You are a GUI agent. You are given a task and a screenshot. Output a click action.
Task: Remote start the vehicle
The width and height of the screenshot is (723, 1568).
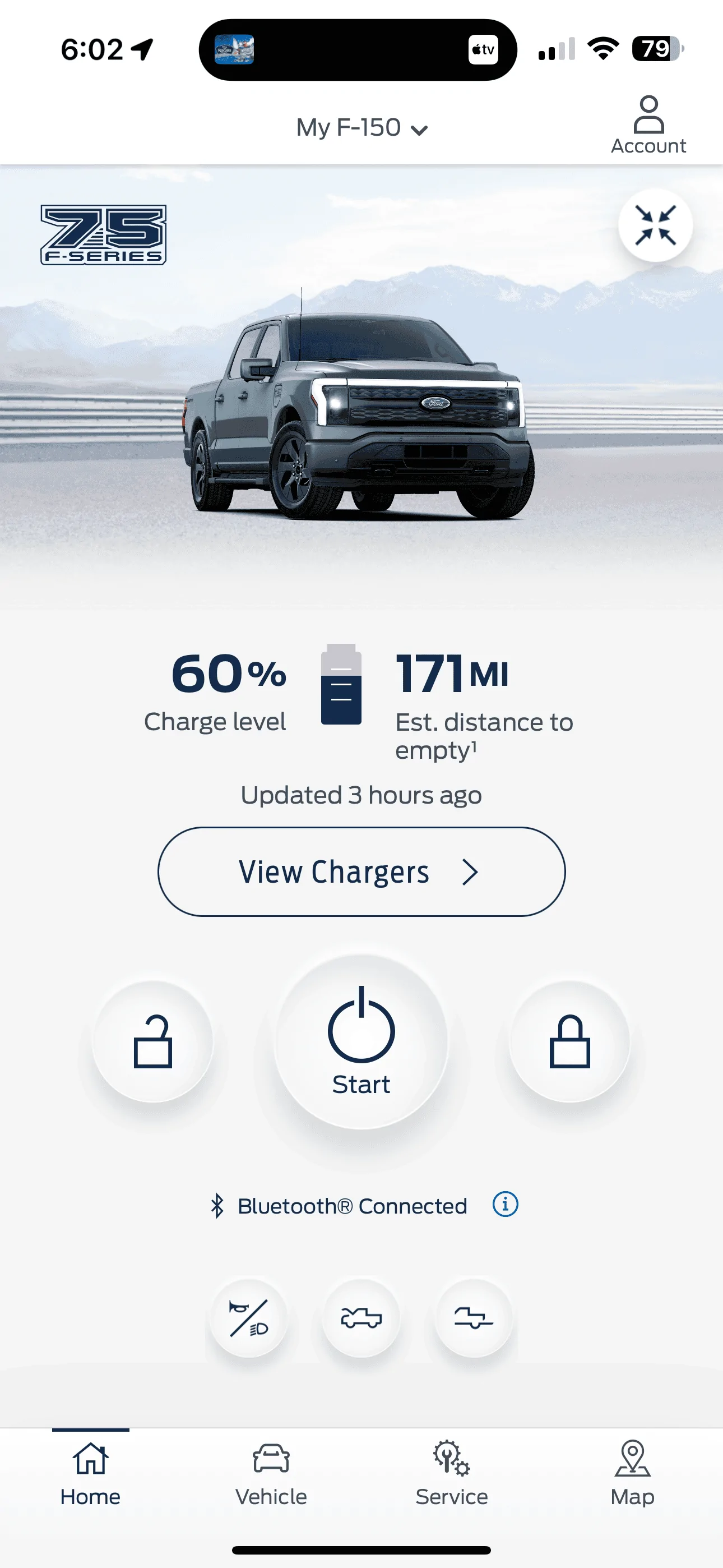point(361,1041)
